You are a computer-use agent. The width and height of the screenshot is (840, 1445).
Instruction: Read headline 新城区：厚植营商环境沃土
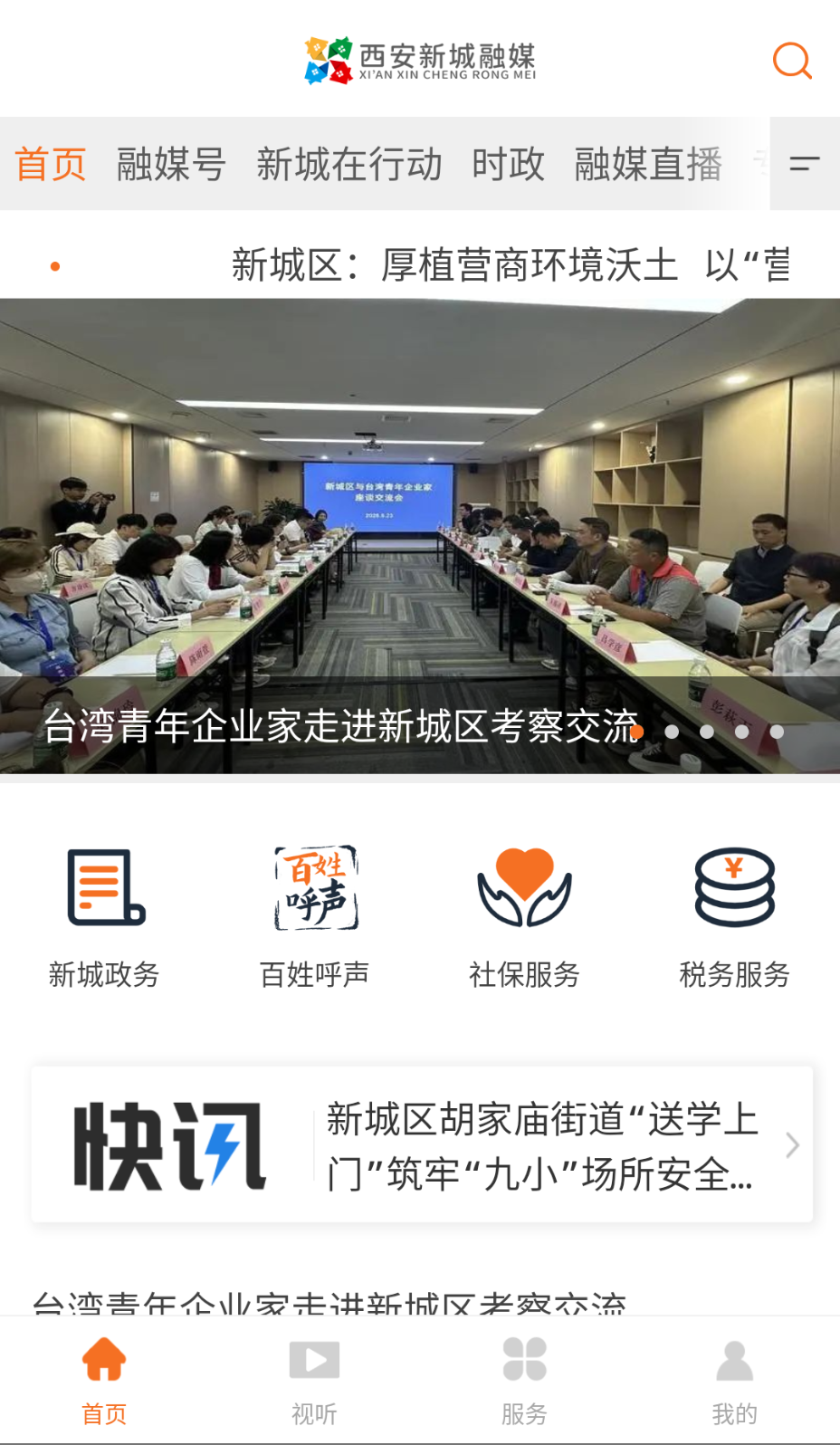click(511, 264)
